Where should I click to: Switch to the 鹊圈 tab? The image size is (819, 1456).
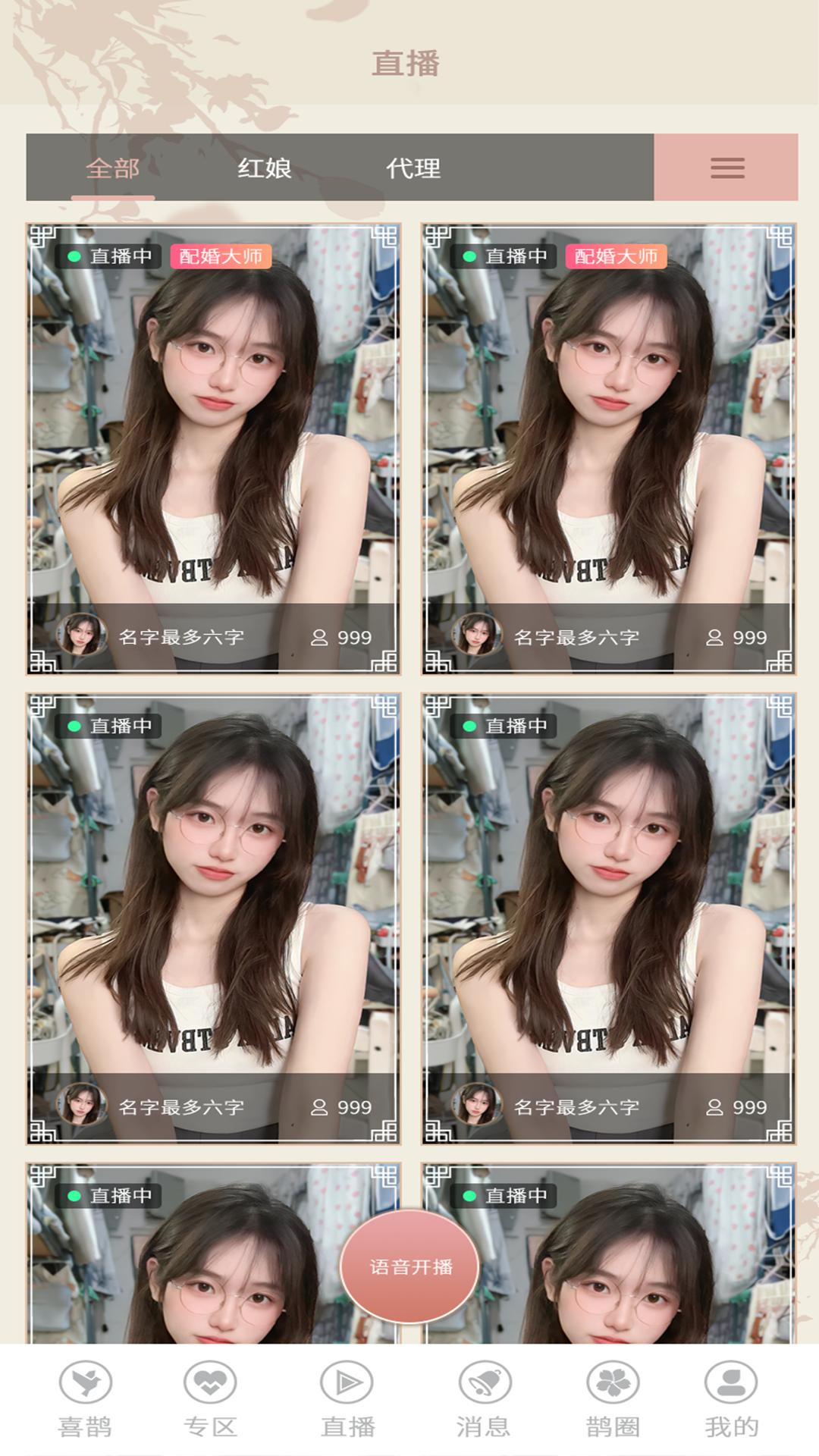[x=613, y=1400]
